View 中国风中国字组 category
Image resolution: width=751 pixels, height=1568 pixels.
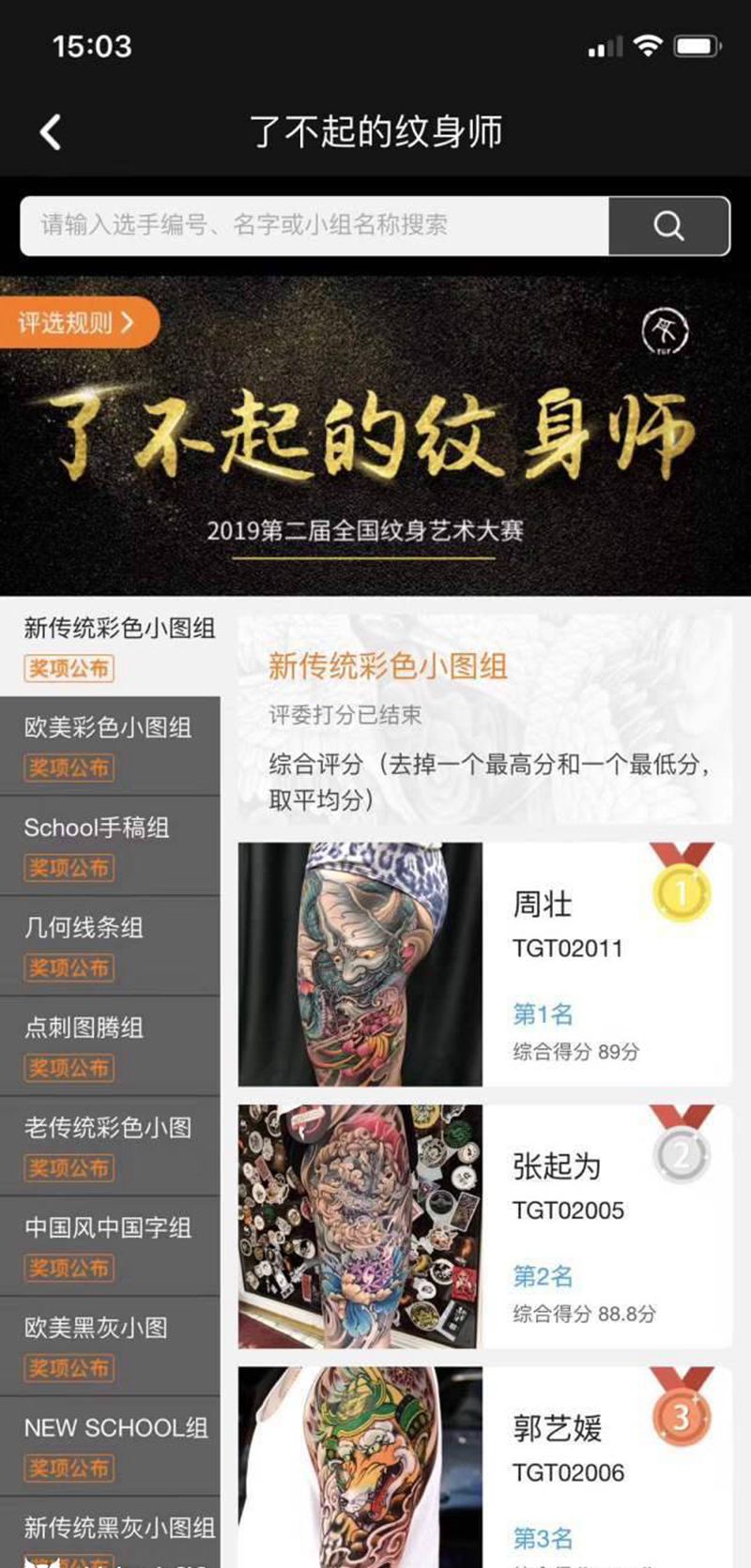tap(110, 1245)
